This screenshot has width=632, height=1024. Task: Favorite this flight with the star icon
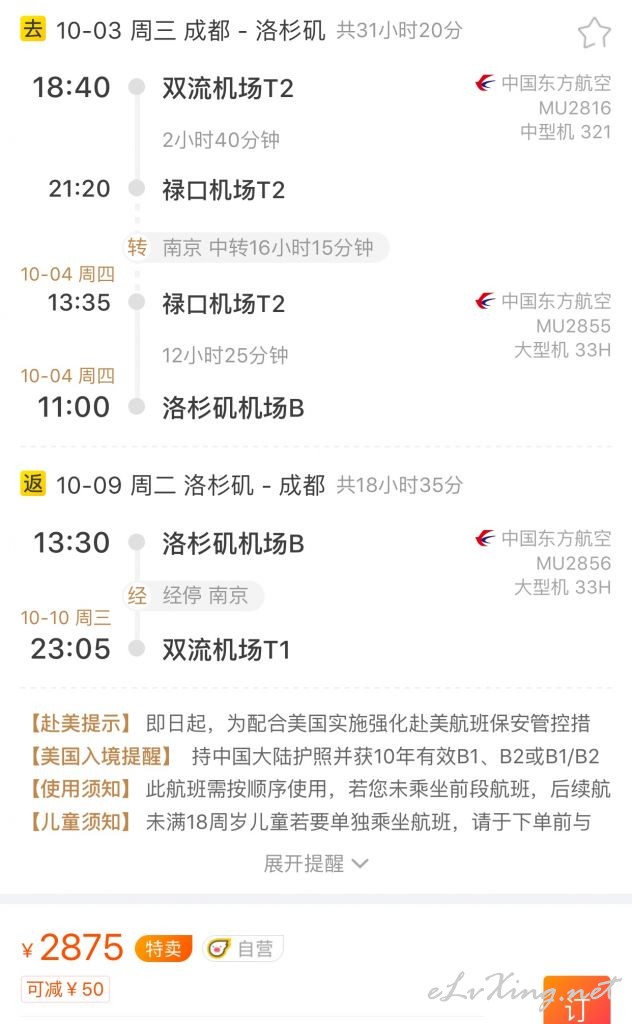coord(594,32)
